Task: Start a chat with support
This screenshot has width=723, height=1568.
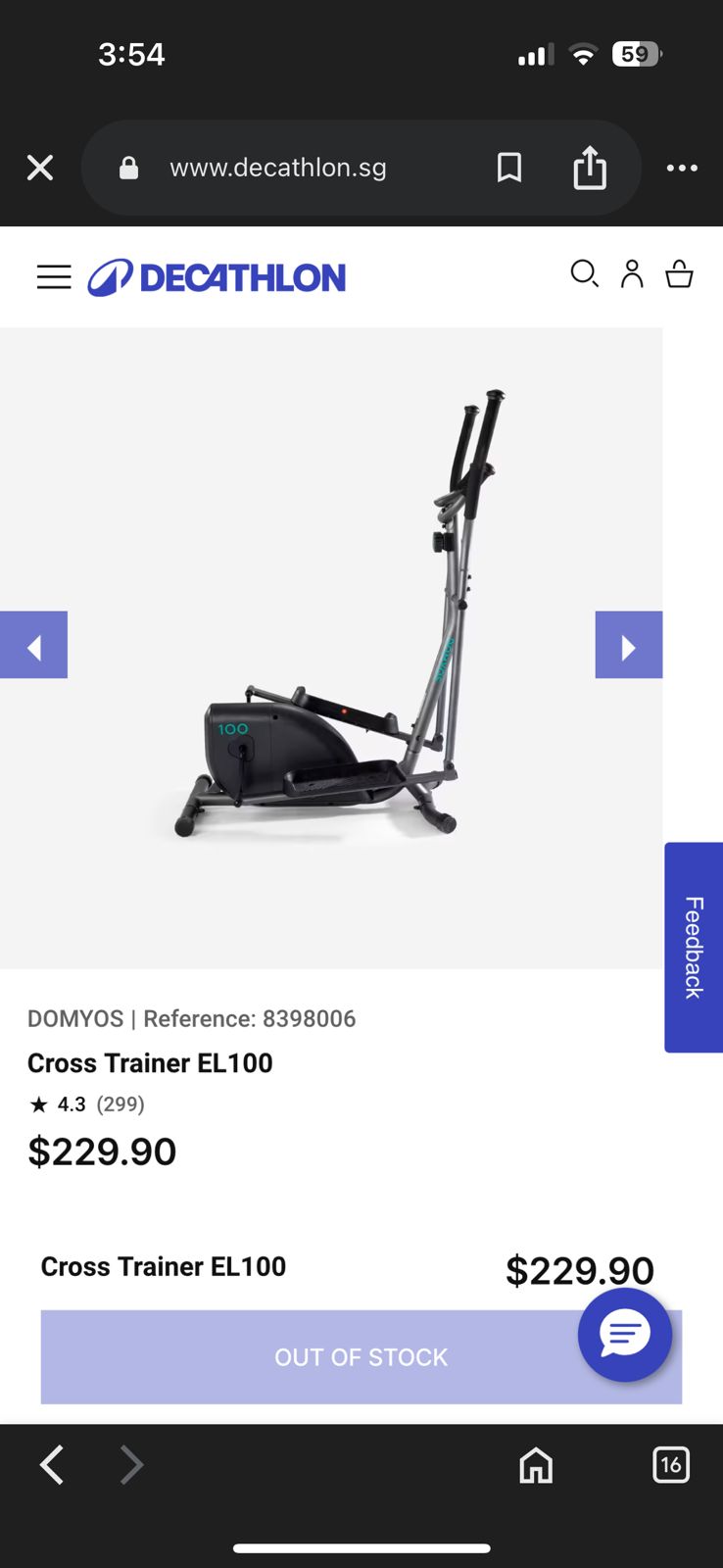Action: point(625,1335)
